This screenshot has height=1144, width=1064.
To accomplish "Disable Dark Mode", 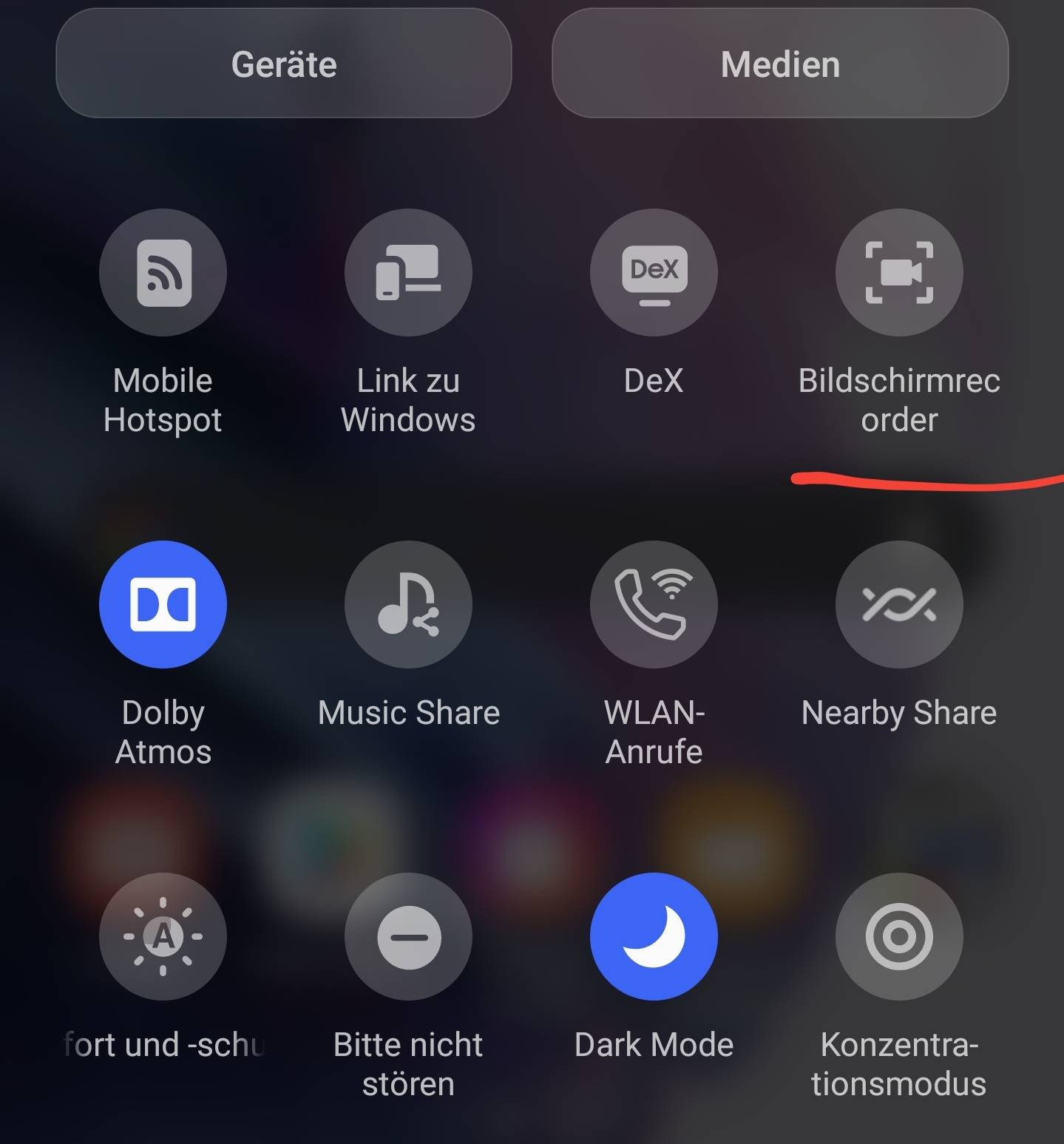I will tap(654, 936).
